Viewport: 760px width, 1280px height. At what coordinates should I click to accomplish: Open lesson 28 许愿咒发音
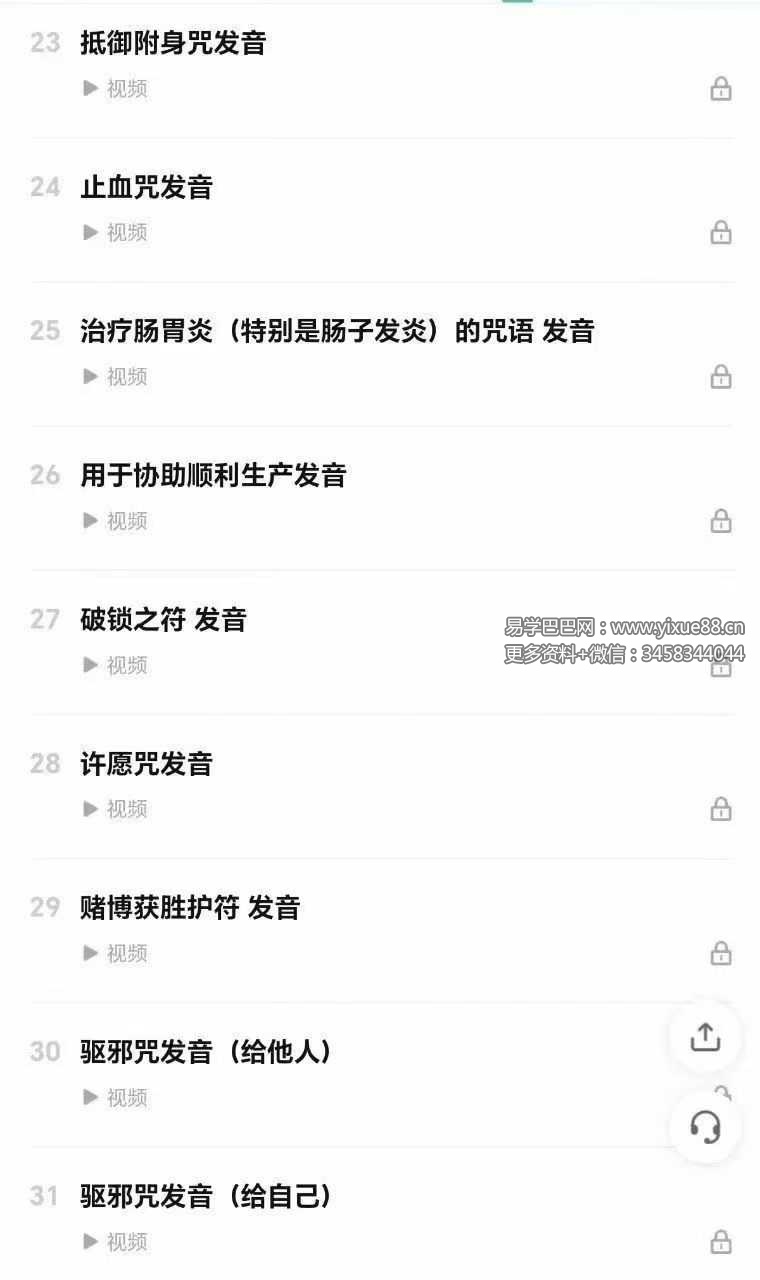(147, 764)
